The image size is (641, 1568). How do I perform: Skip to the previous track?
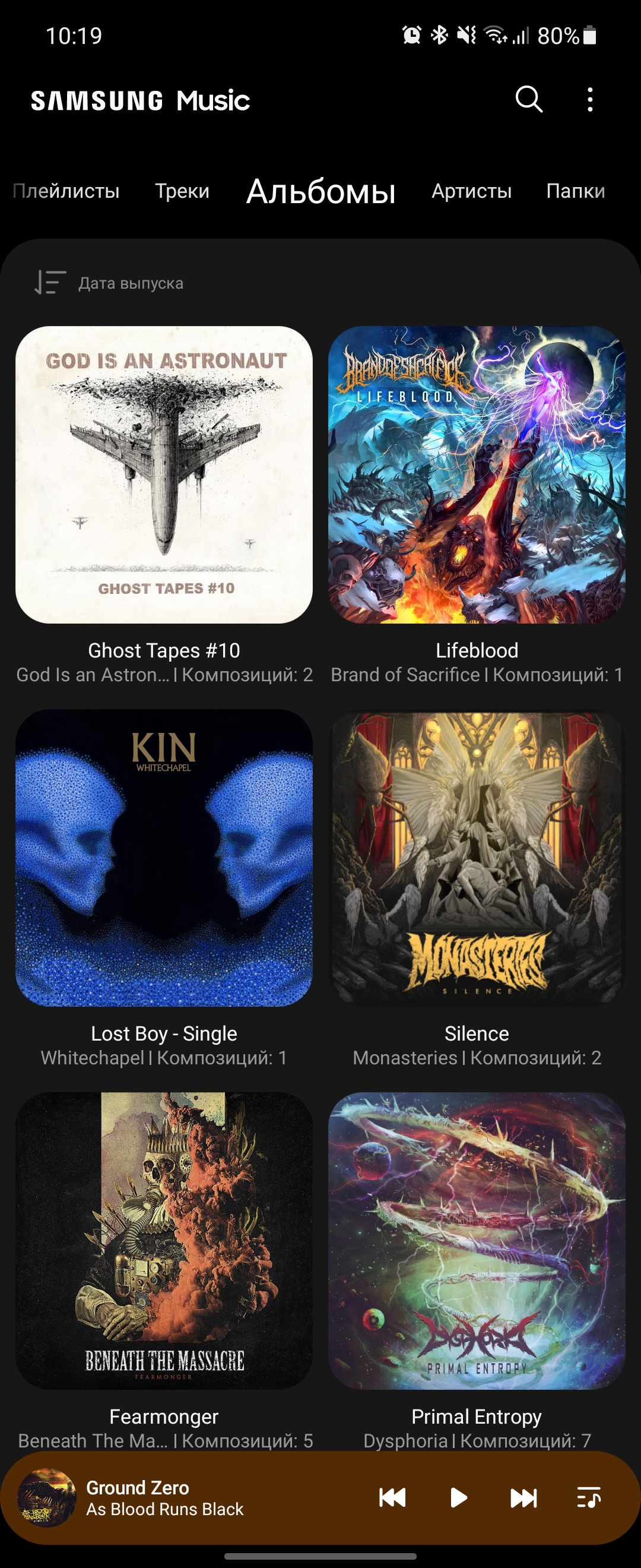(x=392, y=1497)
